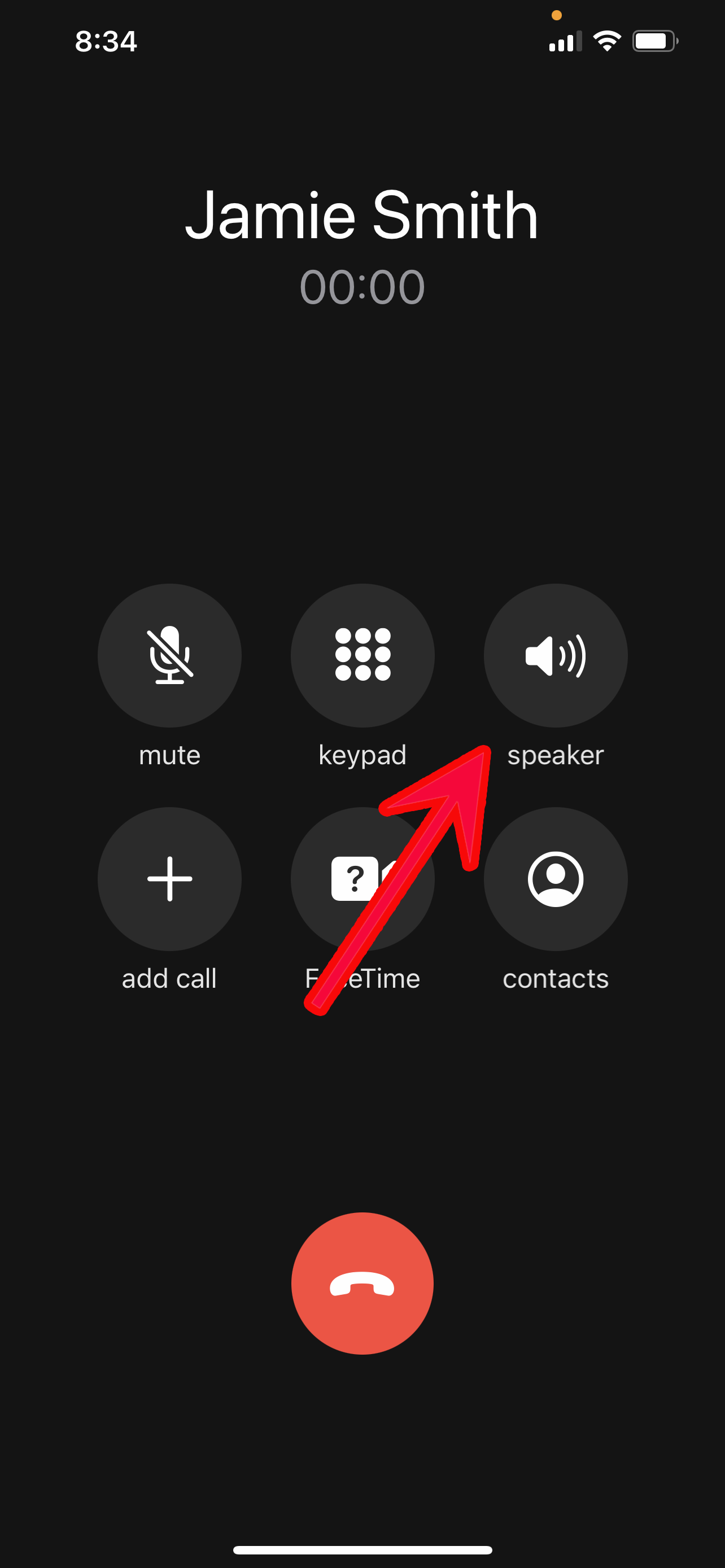
Task: Turn on speaker mode
Action: (x=555, y=655)
